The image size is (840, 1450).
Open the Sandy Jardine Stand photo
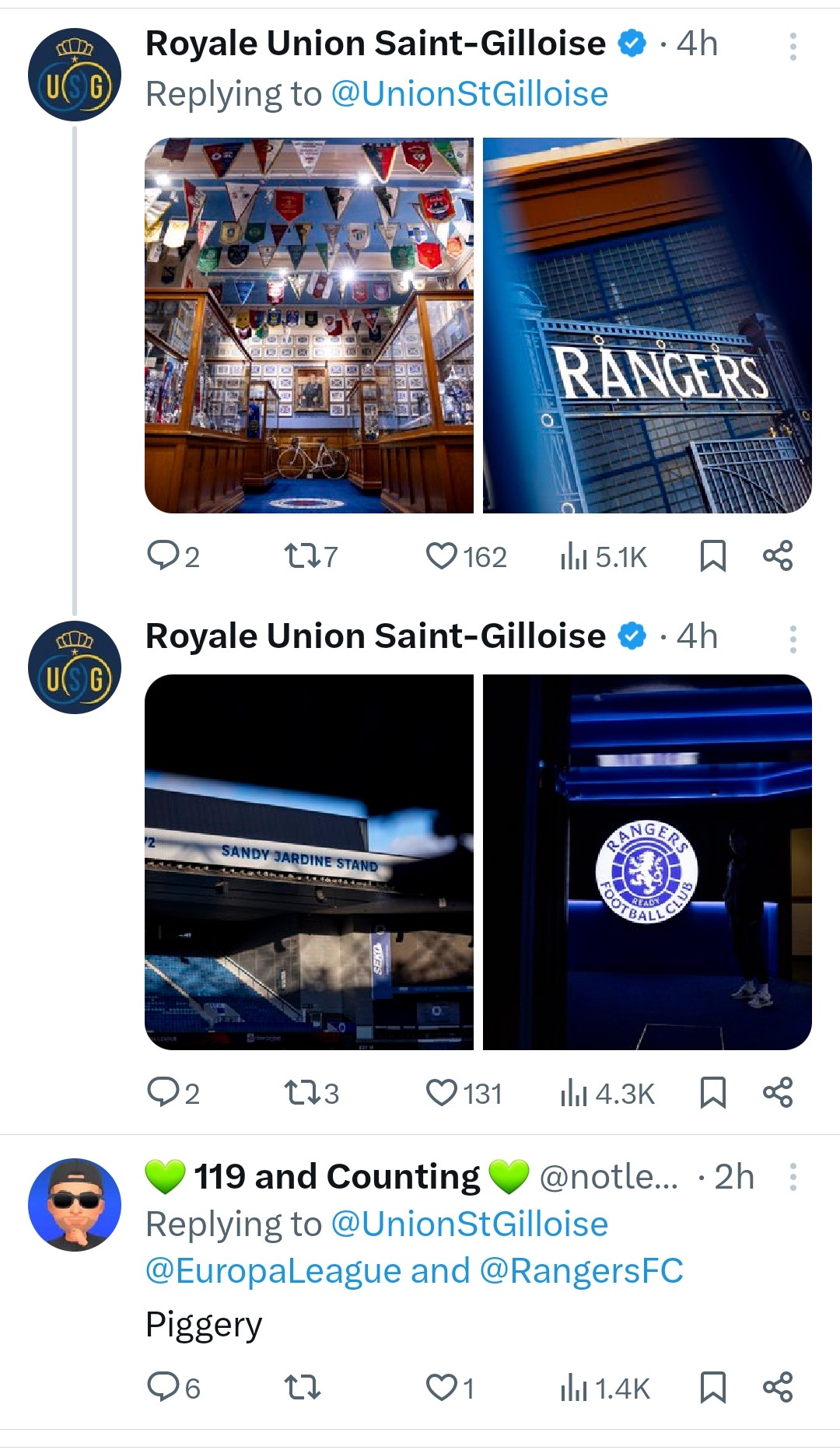pos(309,862)
